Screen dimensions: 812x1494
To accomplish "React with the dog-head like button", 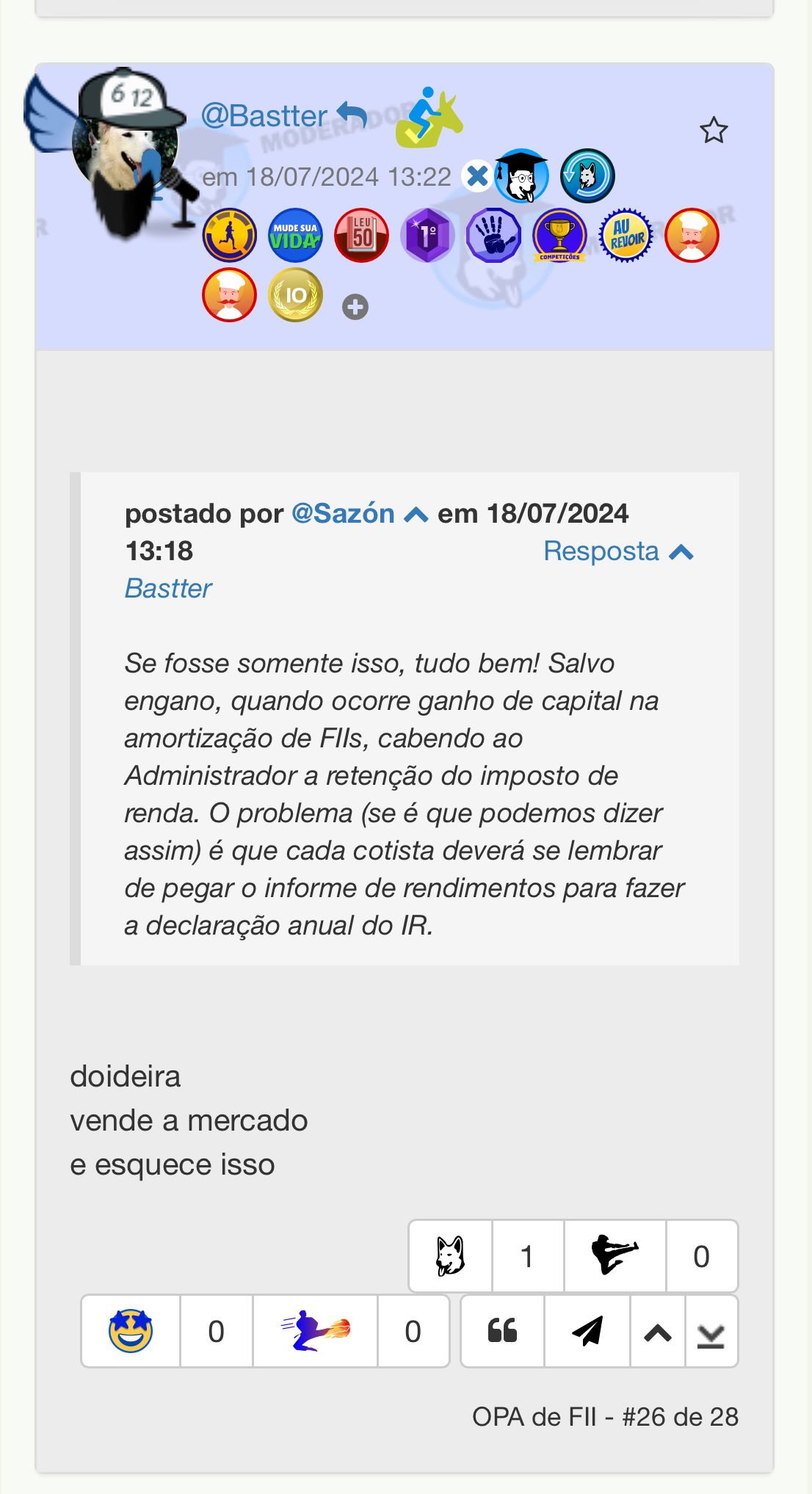I will [450, 1256].
